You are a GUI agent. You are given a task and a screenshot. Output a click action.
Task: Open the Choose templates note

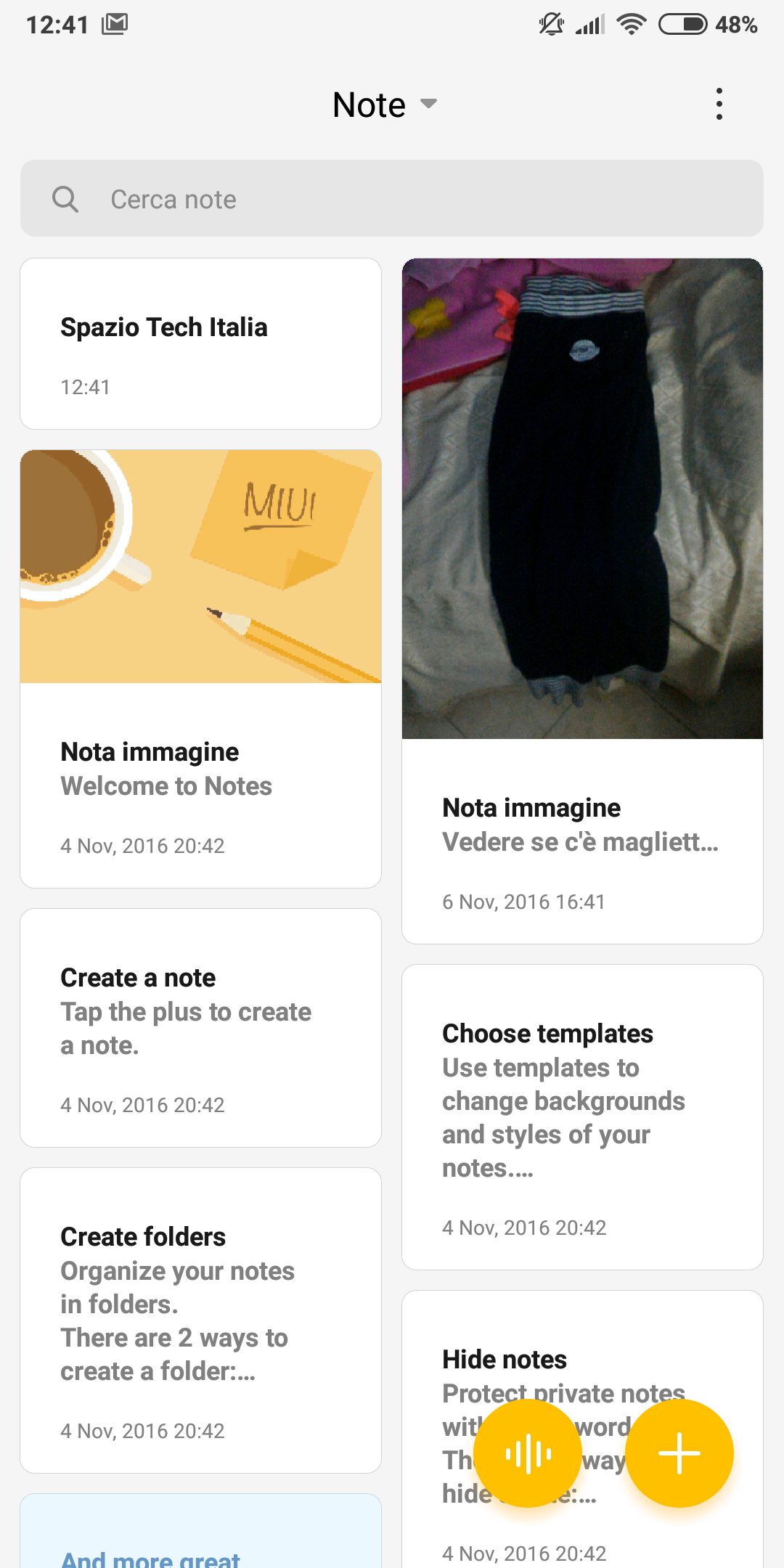(x=582, y=1116)
